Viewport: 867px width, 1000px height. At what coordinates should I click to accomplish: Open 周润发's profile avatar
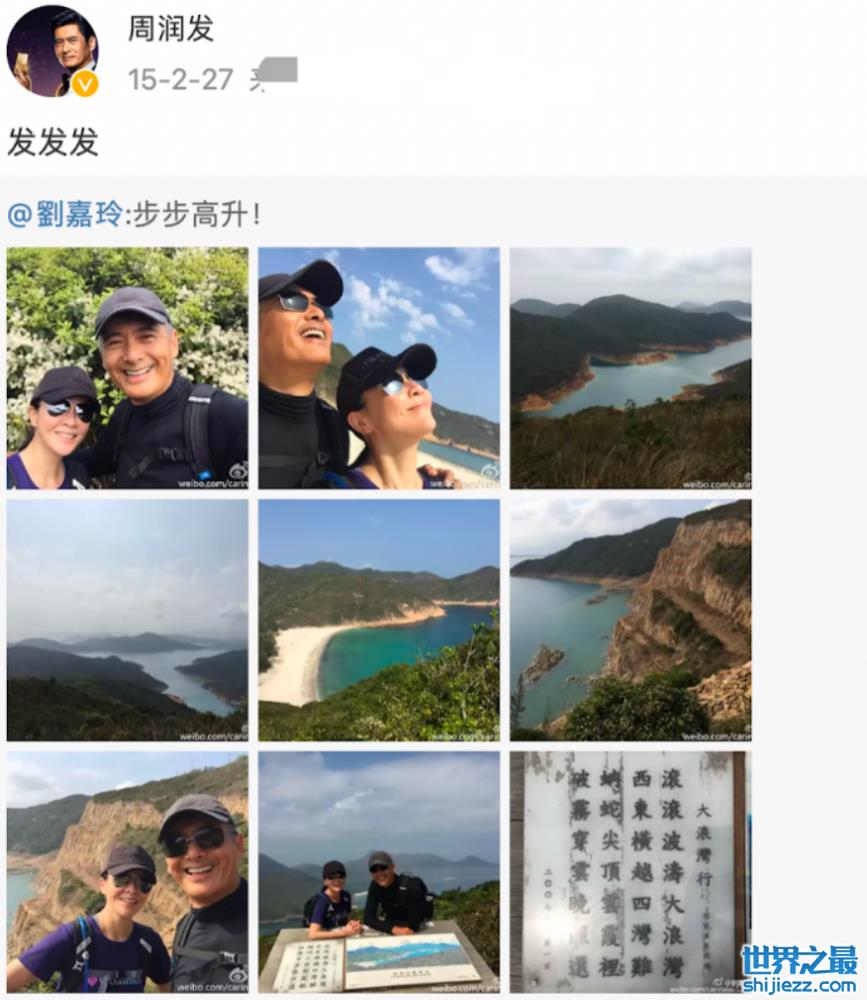pos(52,50)
